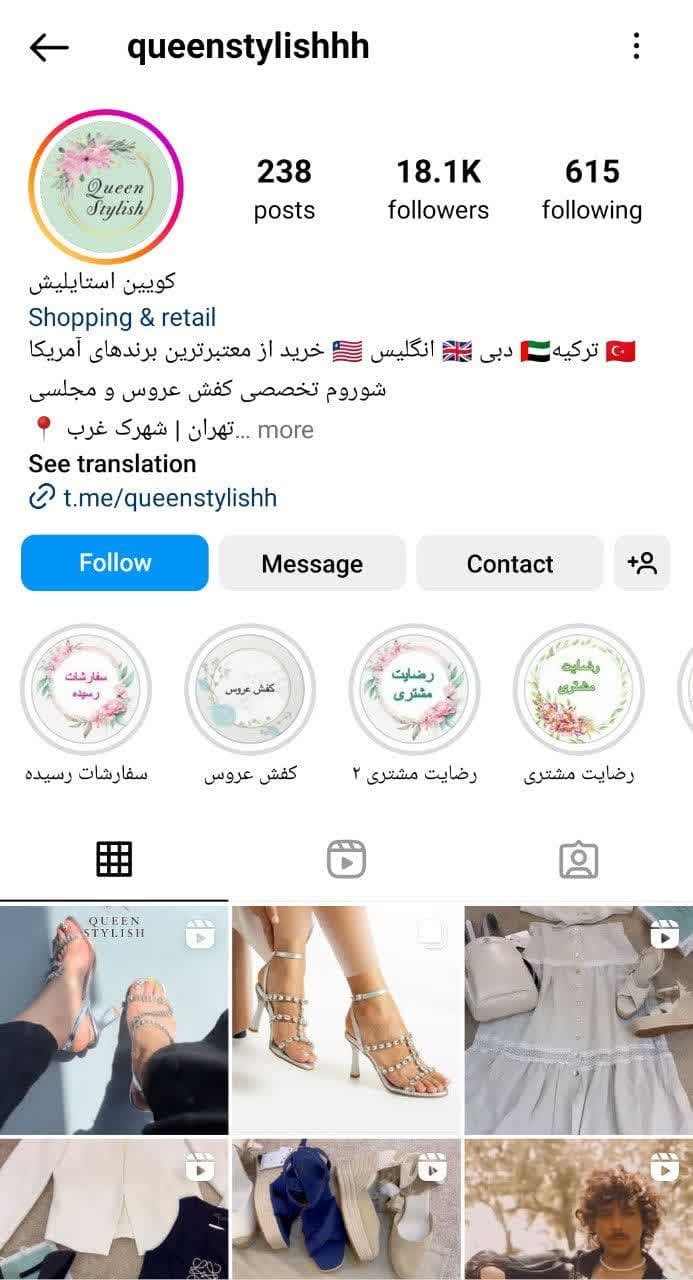Open the white dress reel post
The image size is (693, 1280).
(x=578, y=1018)
